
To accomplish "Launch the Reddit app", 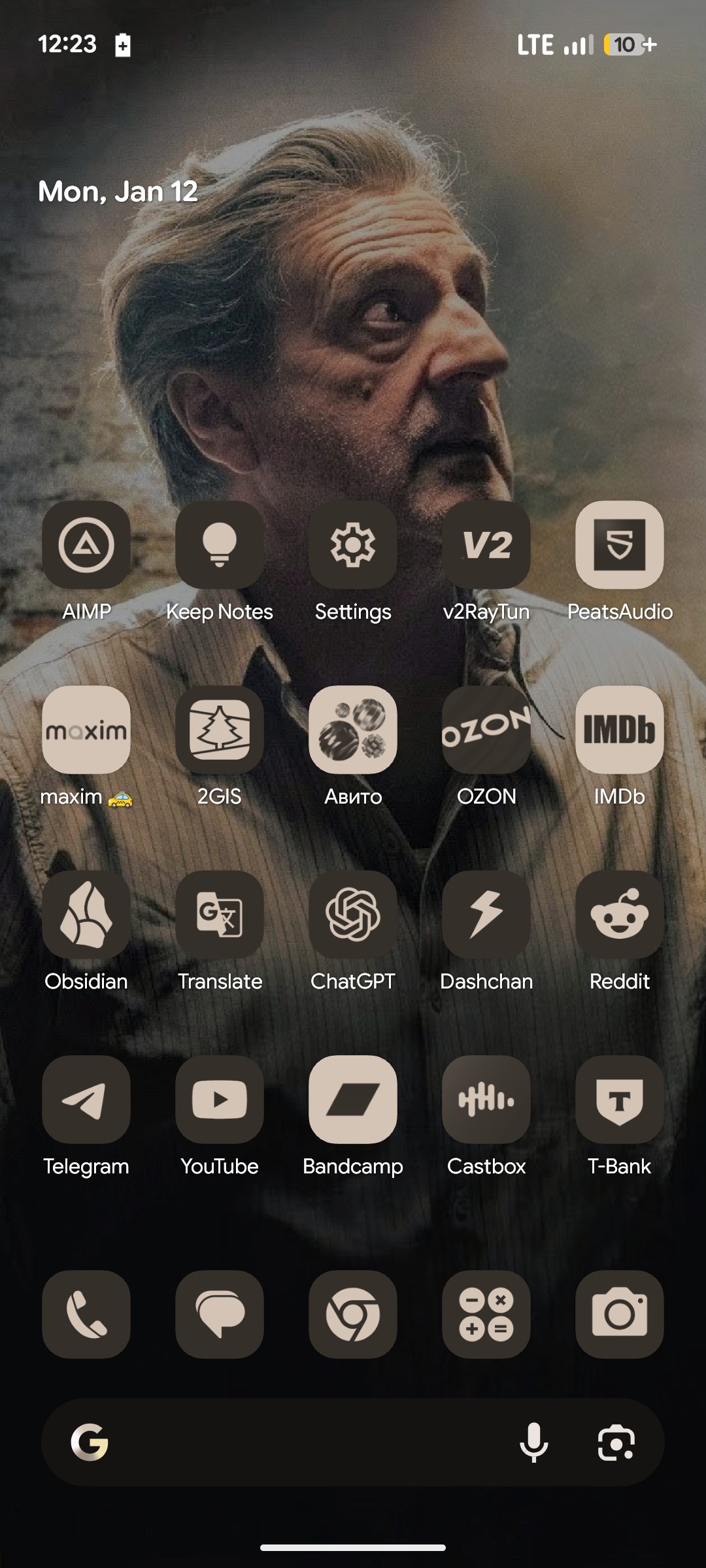I will [x=619, y=915].
